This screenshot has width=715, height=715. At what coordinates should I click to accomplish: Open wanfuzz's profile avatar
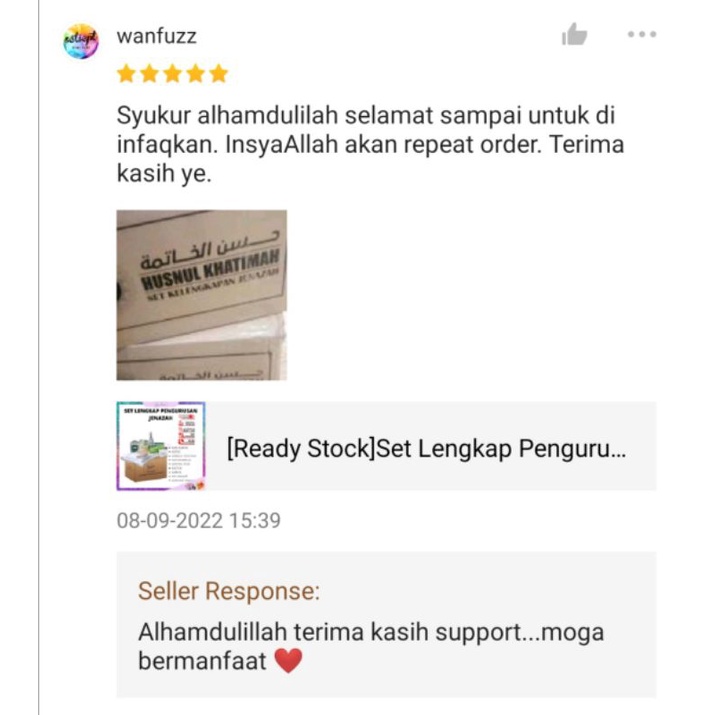point(81,41)
